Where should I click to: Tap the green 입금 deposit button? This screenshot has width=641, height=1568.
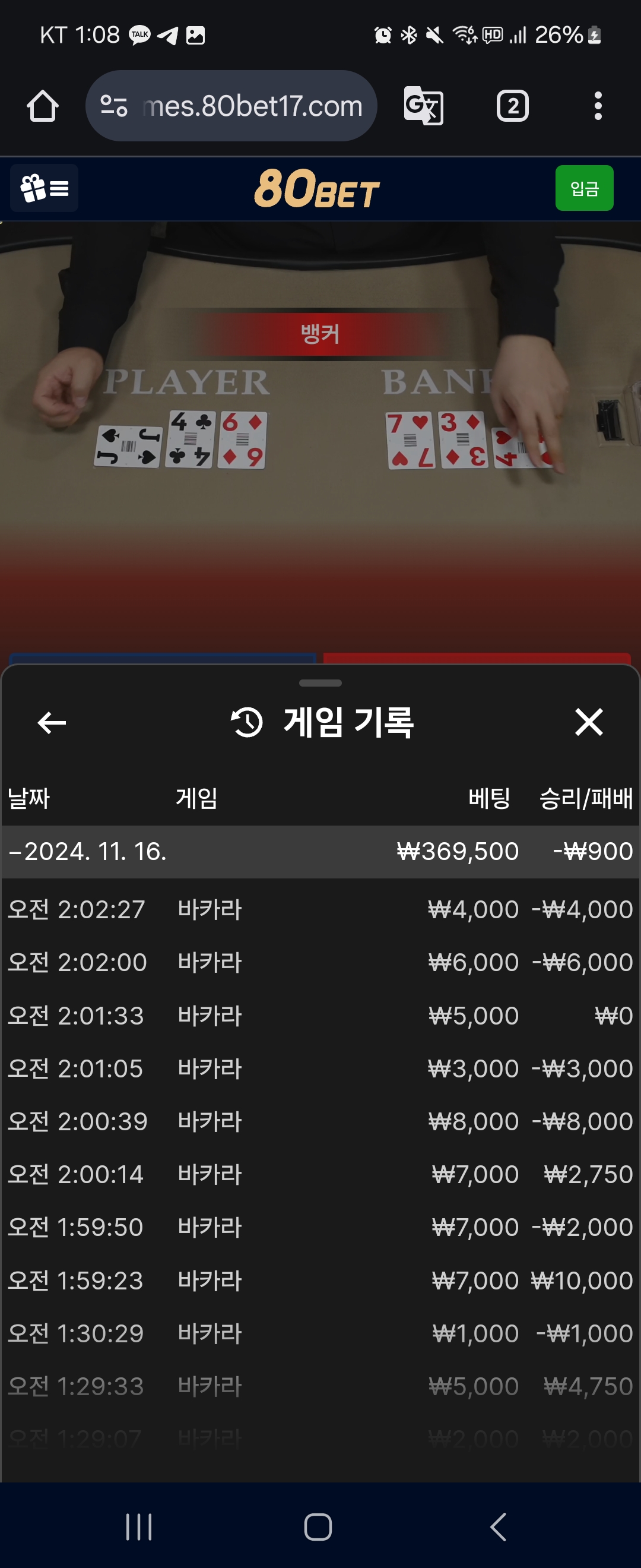click(584, 188)
